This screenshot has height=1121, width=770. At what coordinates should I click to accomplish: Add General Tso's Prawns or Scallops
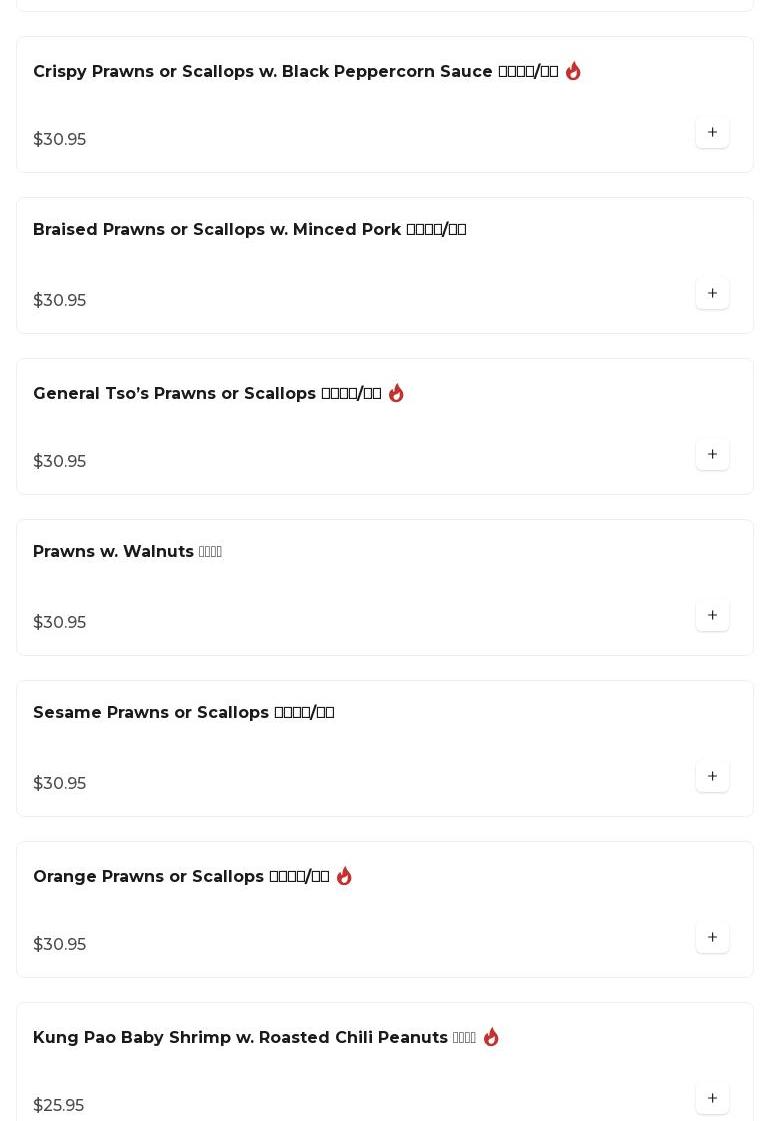(x=712, y=454)
